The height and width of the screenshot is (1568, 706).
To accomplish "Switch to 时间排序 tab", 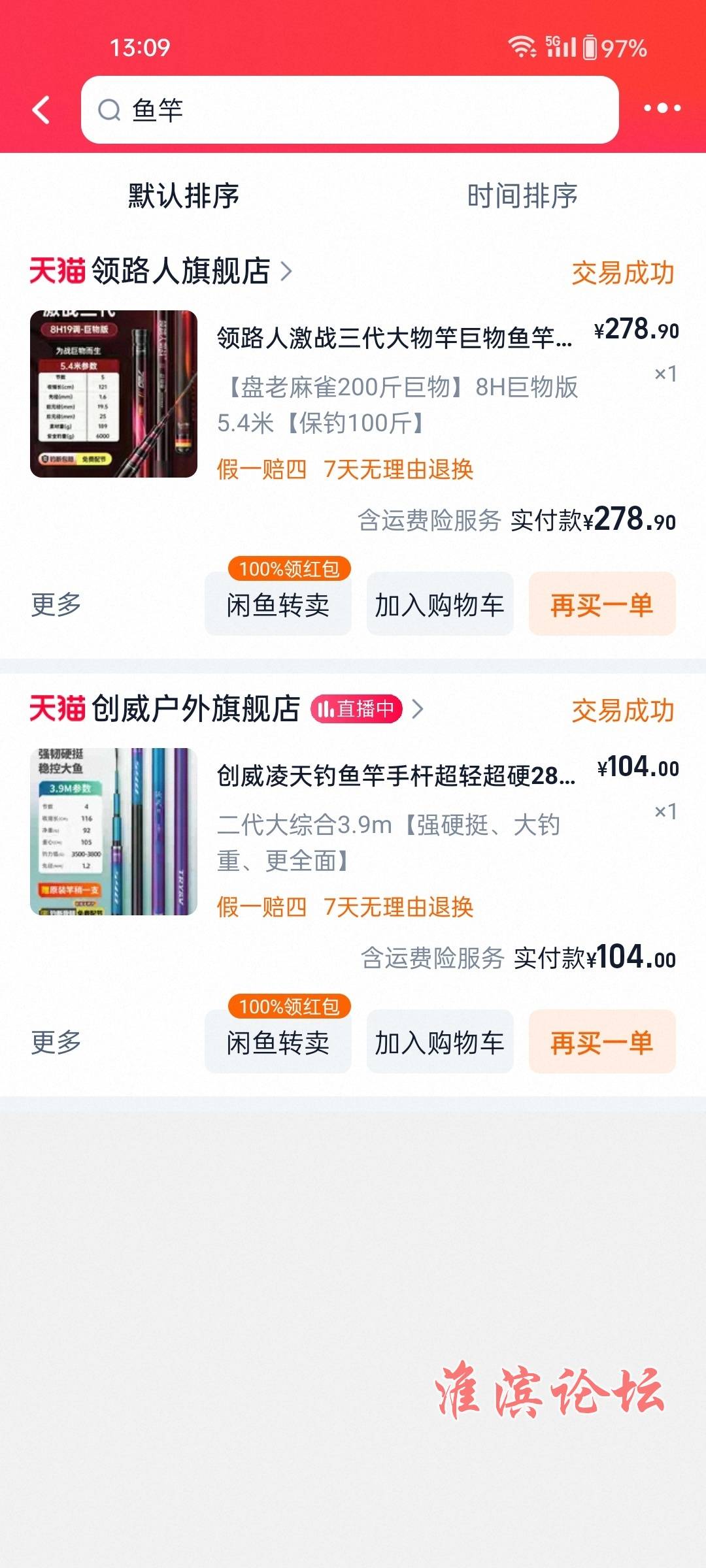I will pos(522,195).
